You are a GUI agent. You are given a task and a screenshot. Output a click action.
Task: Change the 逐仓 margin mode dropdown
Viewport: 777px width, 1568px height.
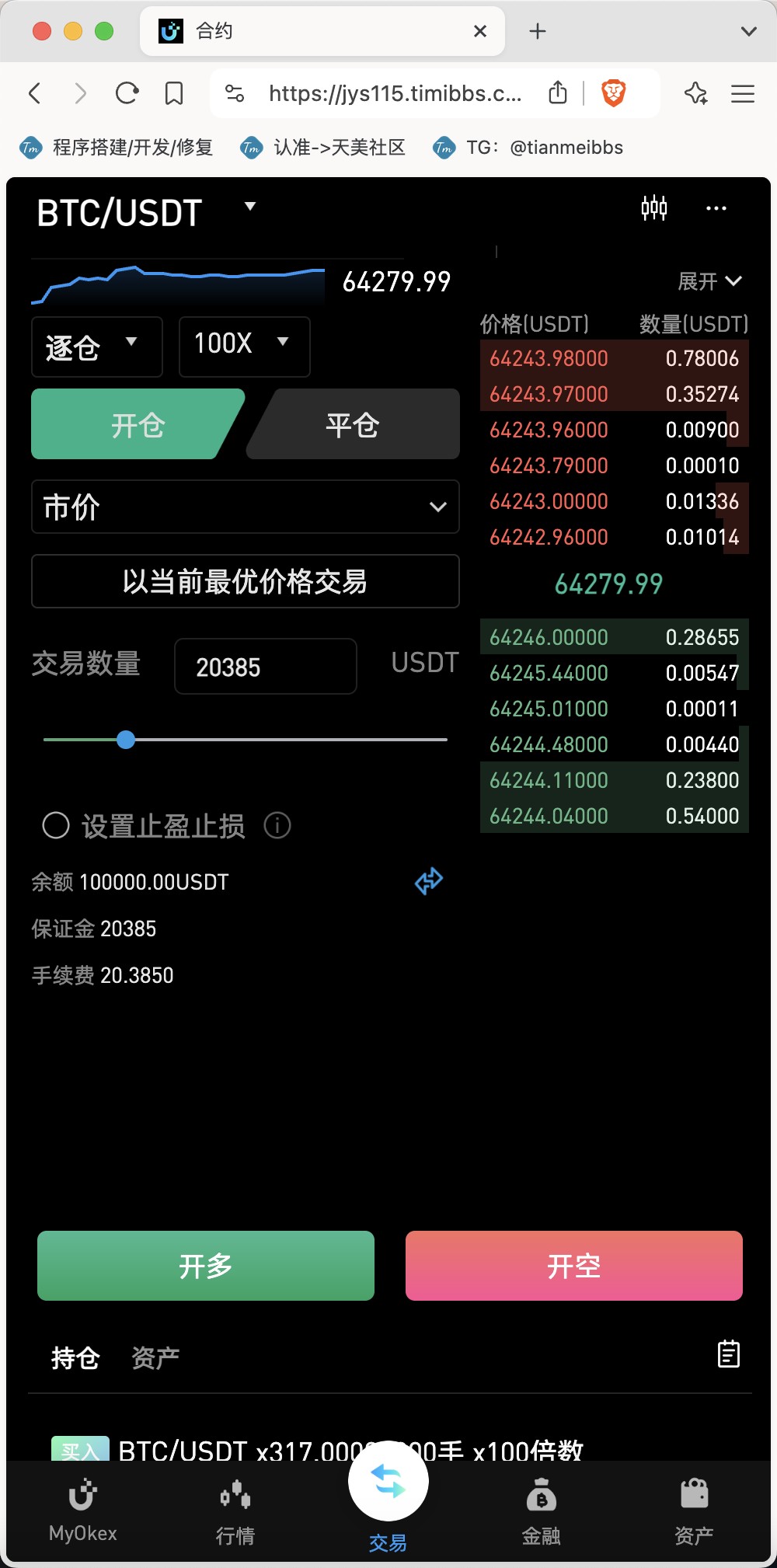pyautogui.click(x=97, y=347)
